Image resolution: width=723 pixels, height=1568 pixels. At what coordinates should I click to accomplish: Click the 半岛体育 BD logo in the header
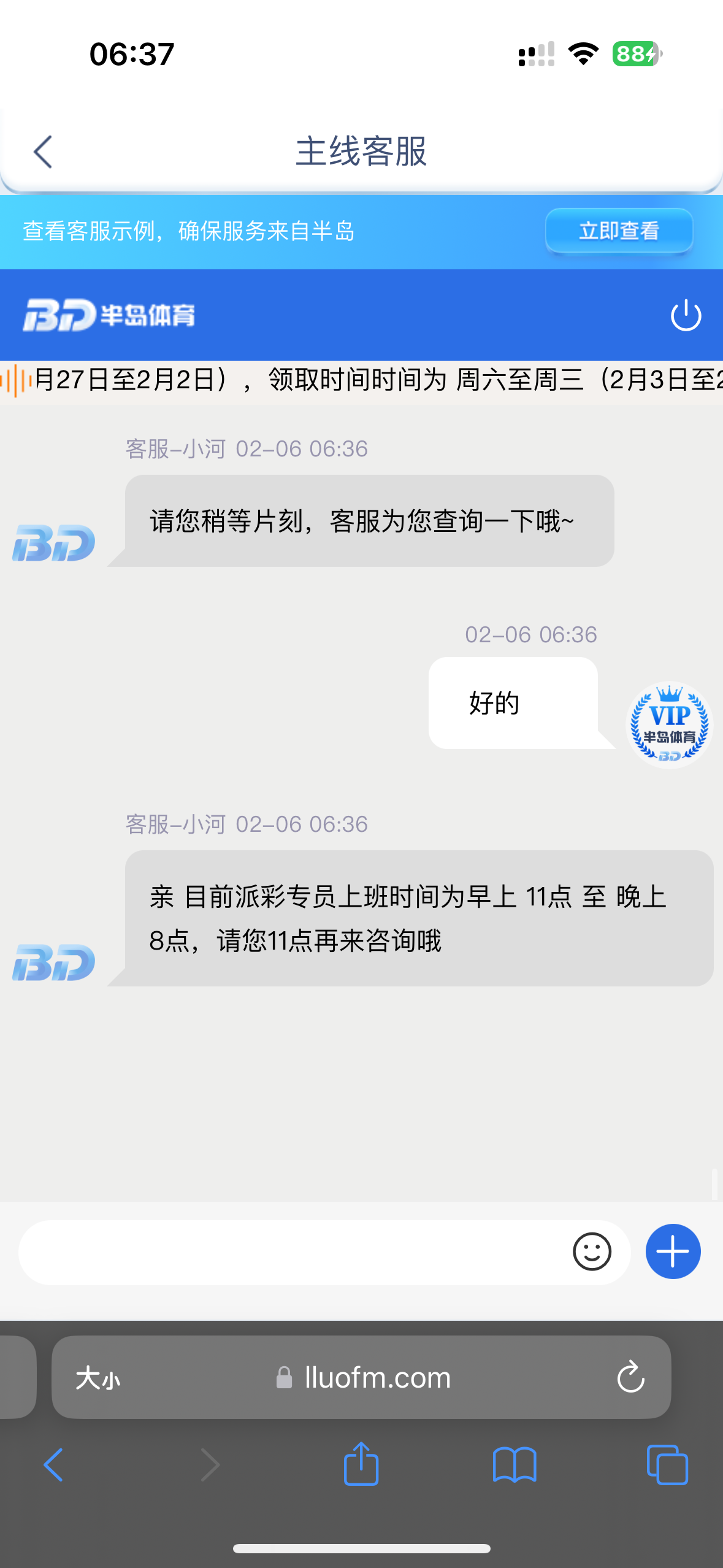pyautogui.click(x=110, y=316)
